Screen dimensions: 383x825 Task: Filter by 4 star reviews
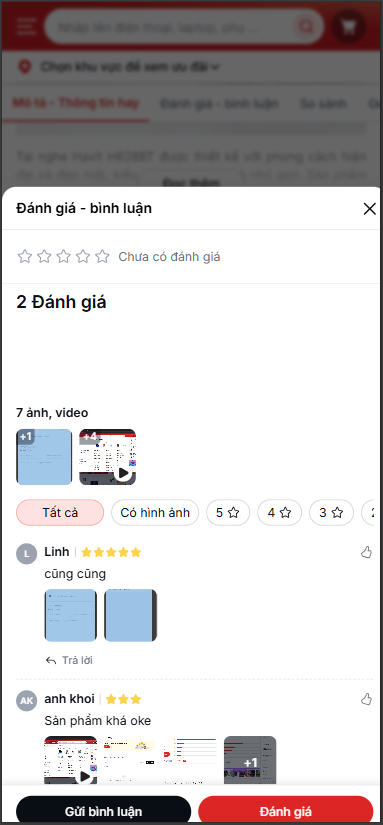[x=279, y=512]
